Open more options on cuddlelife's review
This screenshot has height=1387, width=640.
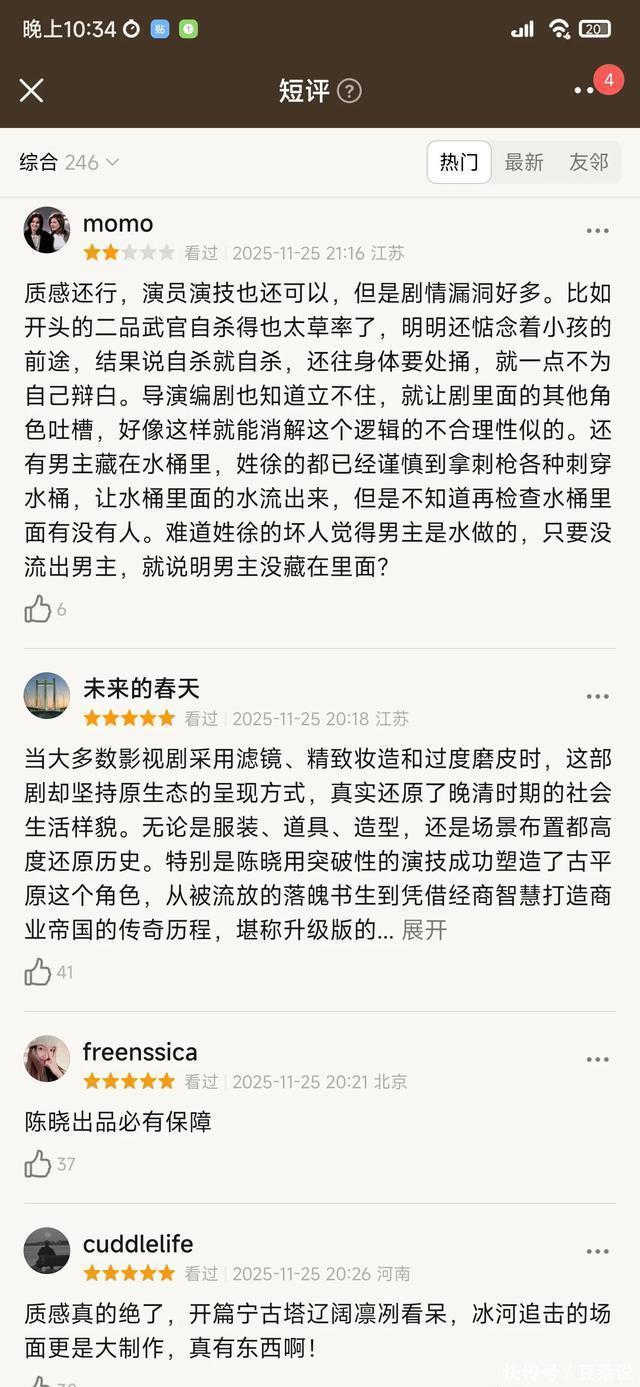597,1251
